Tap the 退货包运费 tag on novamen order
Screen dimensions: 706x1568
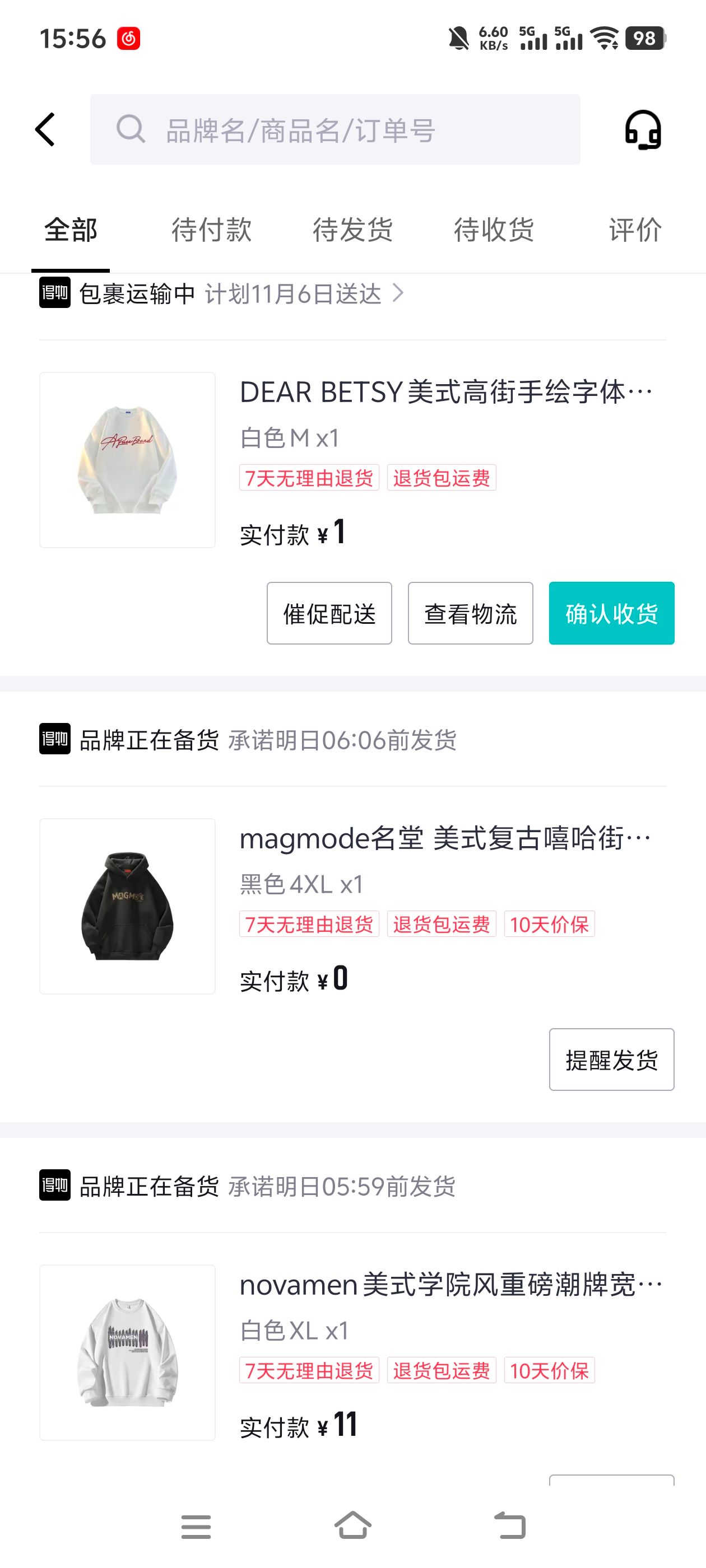[x=440, y=1371]
